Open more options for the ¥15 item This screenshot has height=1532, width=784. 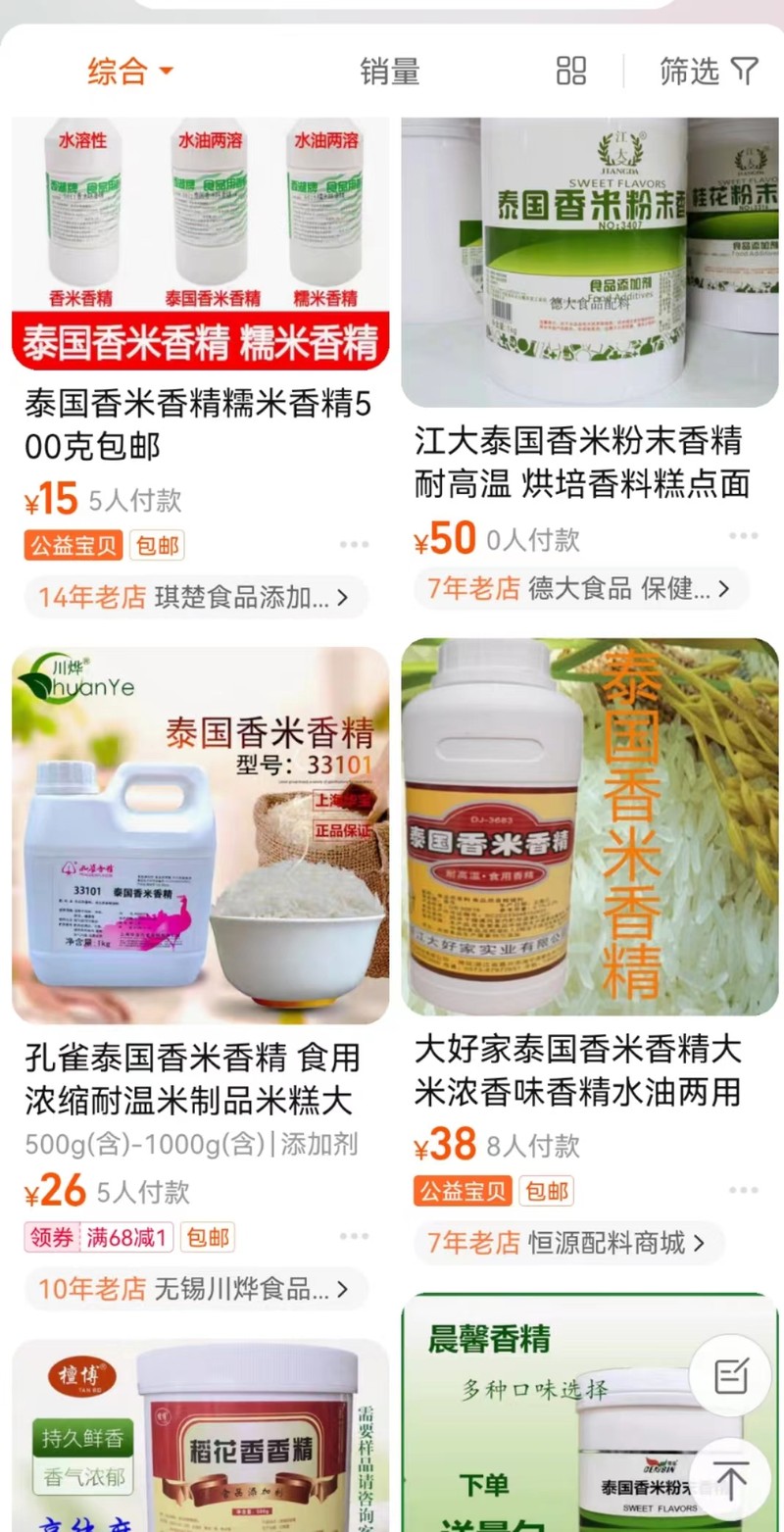pos(354,544)
